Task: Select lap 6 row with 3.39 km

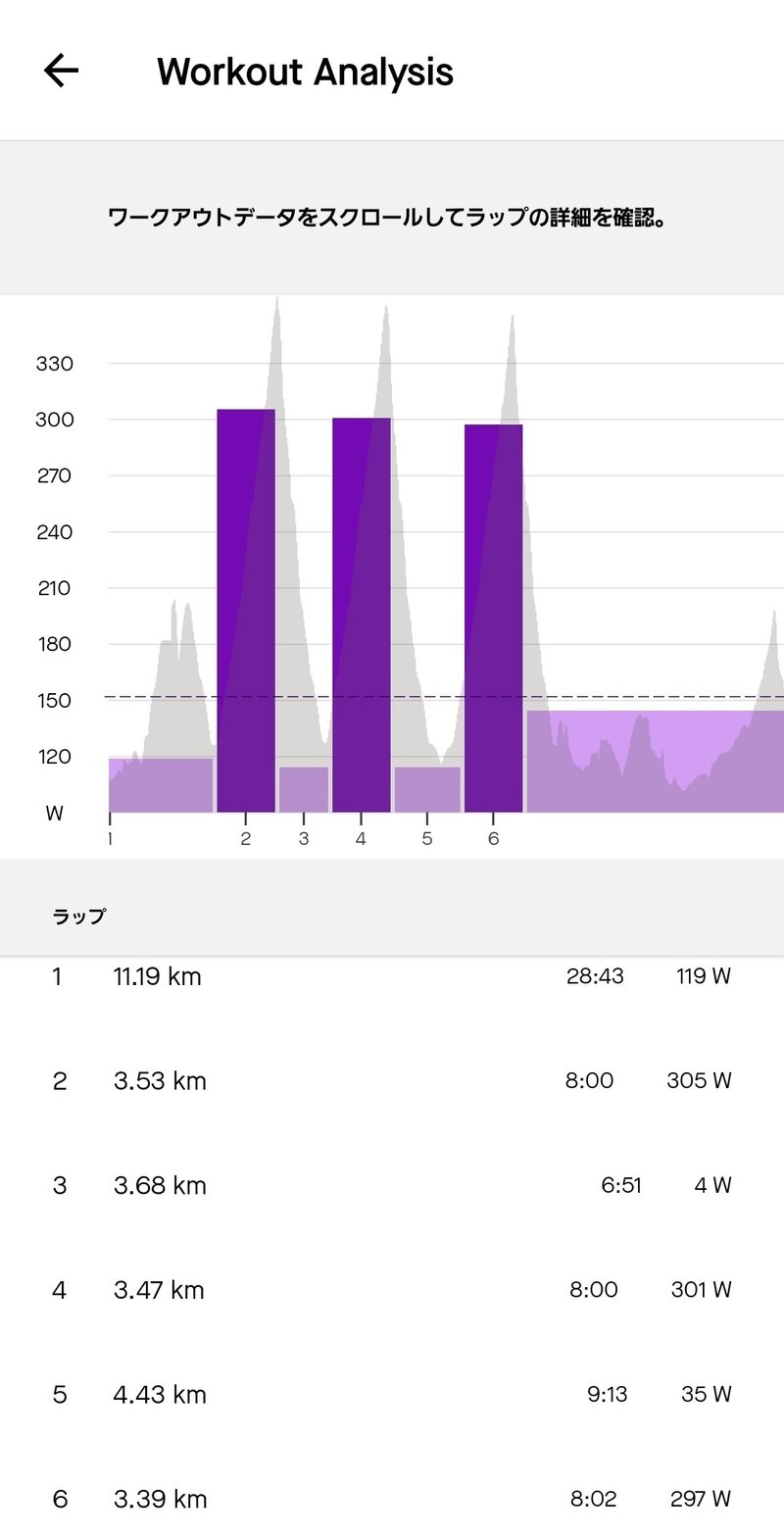Action: click(x=392, y=1499)
